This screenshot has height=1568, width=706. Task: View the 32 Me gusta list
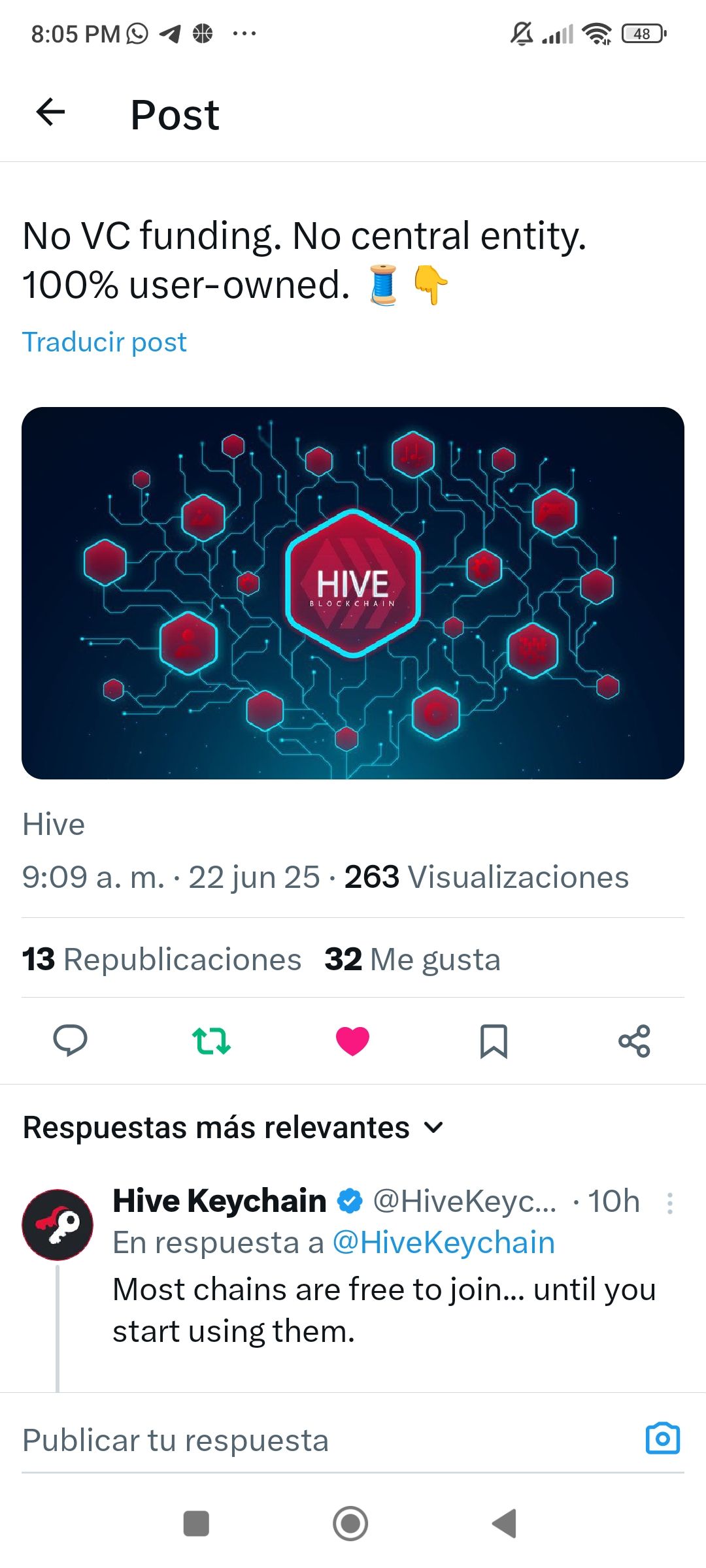412,959
